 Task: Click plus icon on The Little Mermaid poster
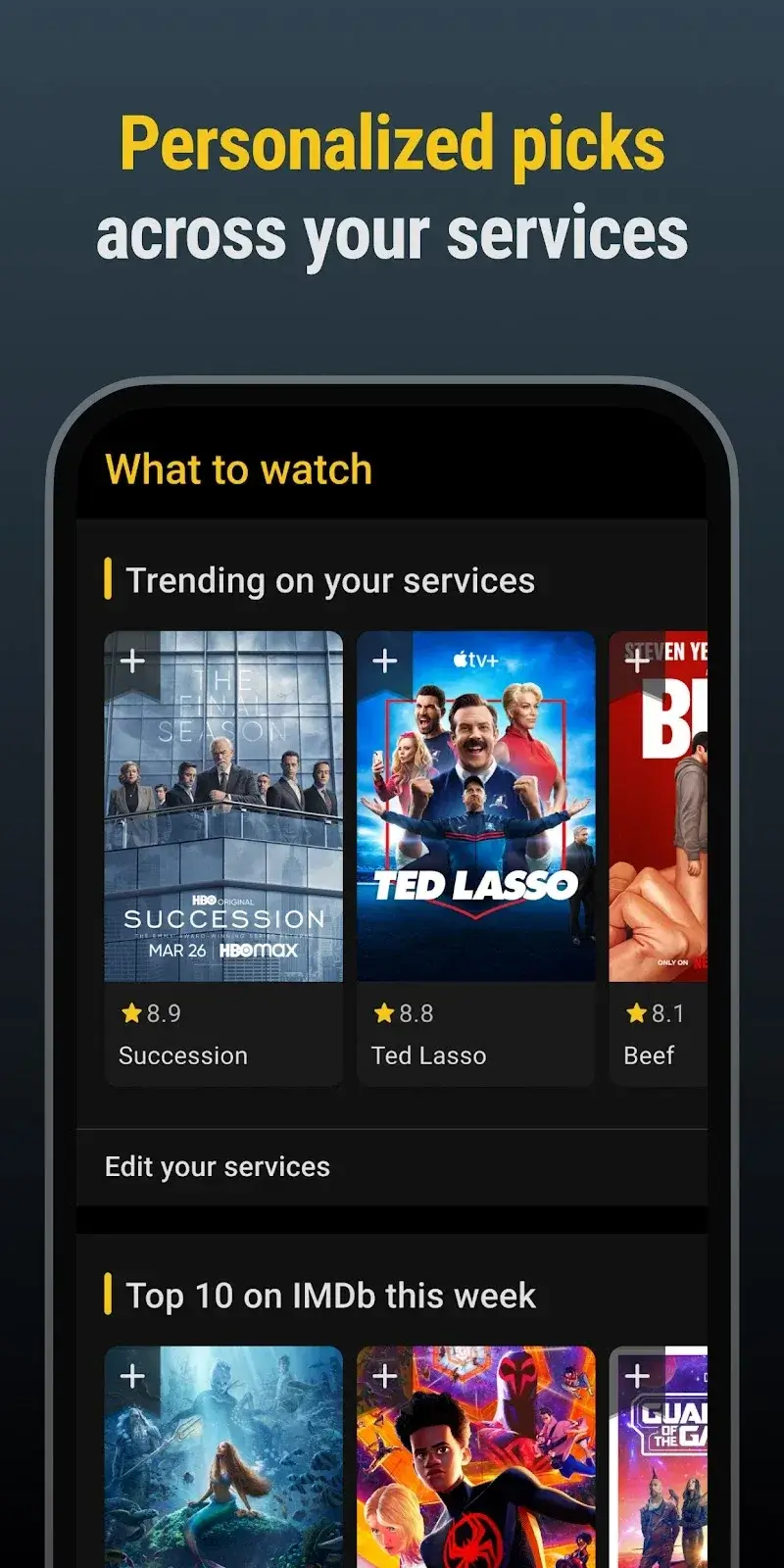(x=132, y=1375)
